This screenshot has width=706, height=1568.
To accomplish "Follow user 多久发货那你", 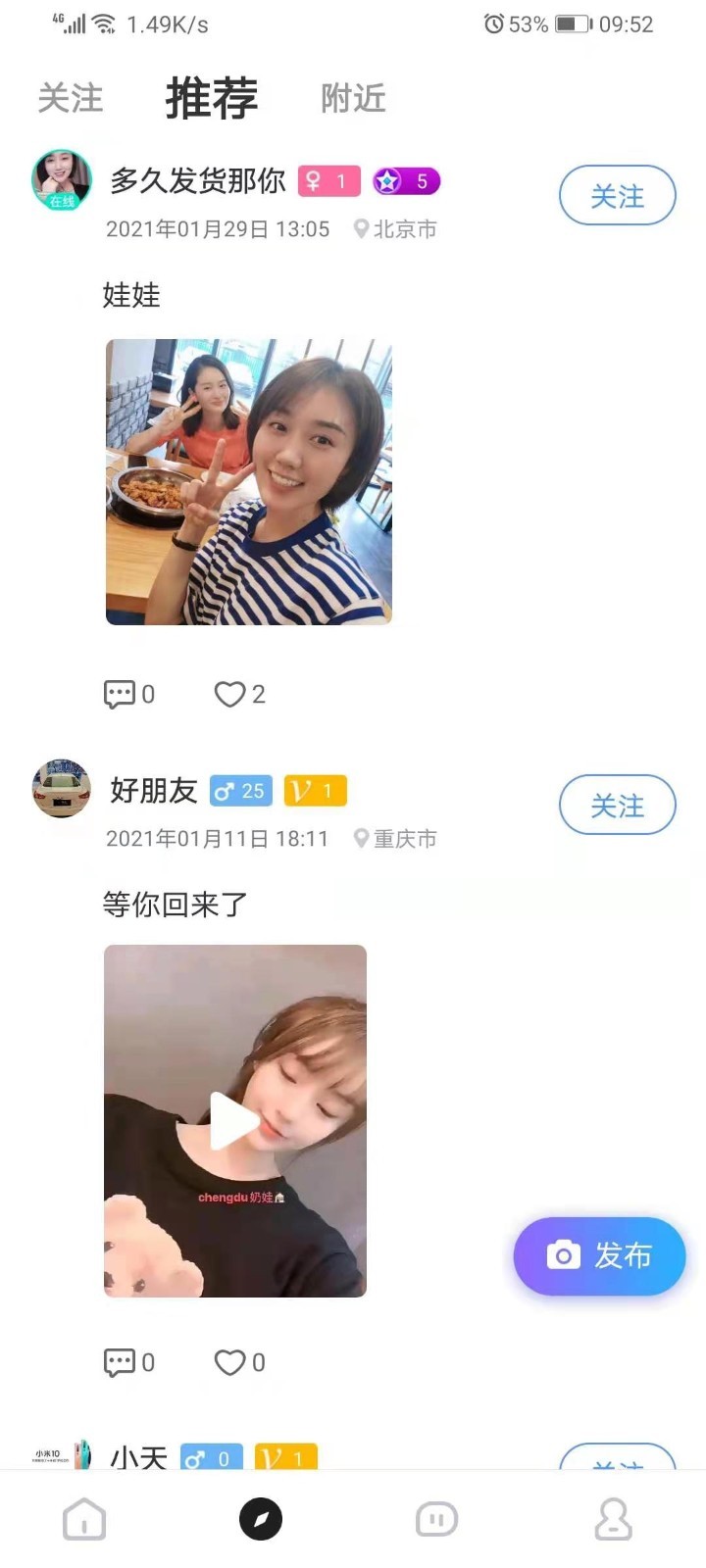I will [617, 195].
